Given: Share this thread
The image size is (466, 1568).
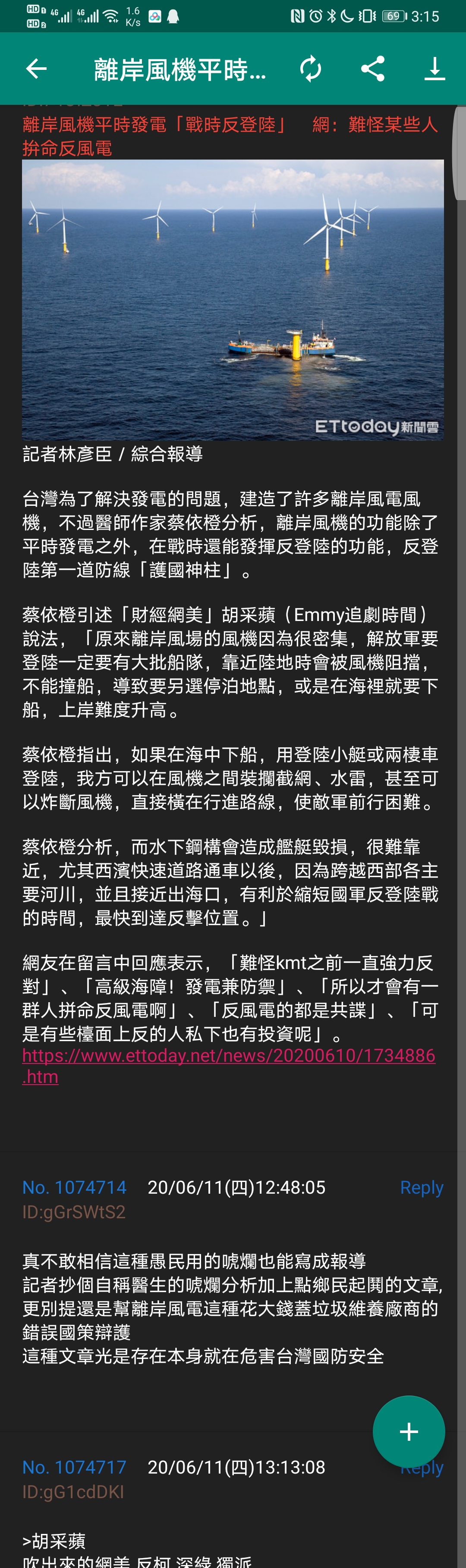Looking at the screenshot, I should point(373,69).
